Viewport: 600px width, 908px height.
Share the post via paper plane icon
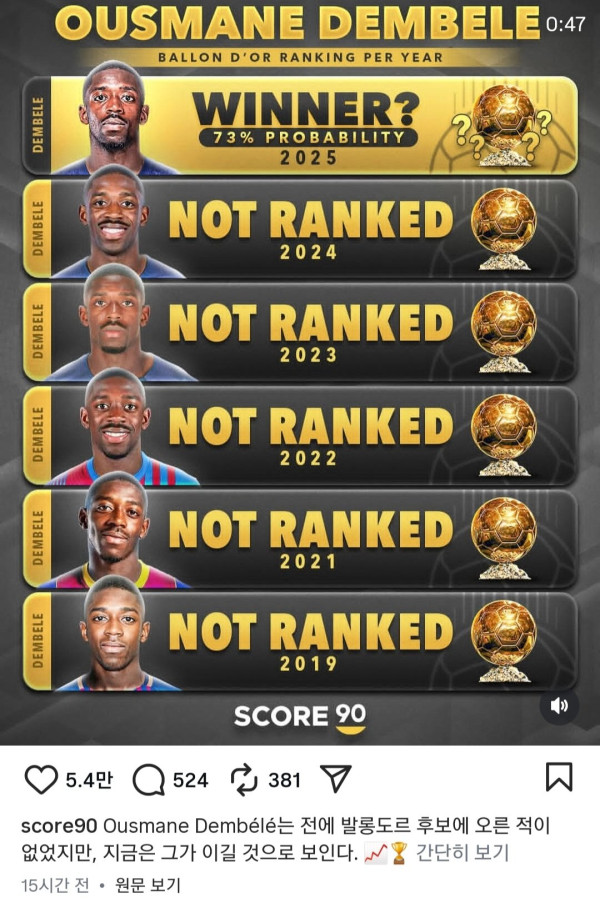tap(336, 778)
